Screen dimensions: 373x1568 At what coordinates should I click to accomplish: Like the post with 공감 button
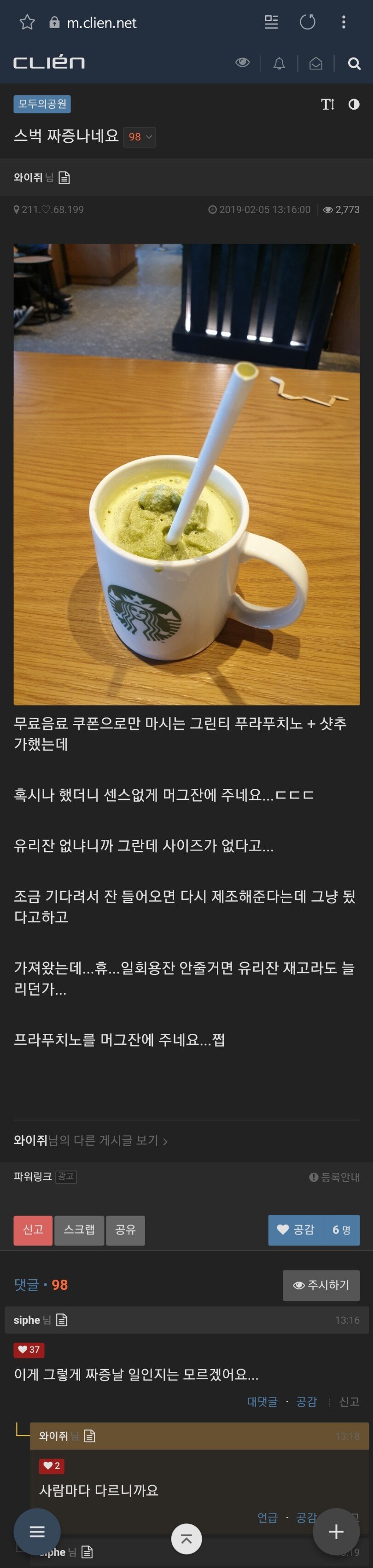tap(296, 1230)
